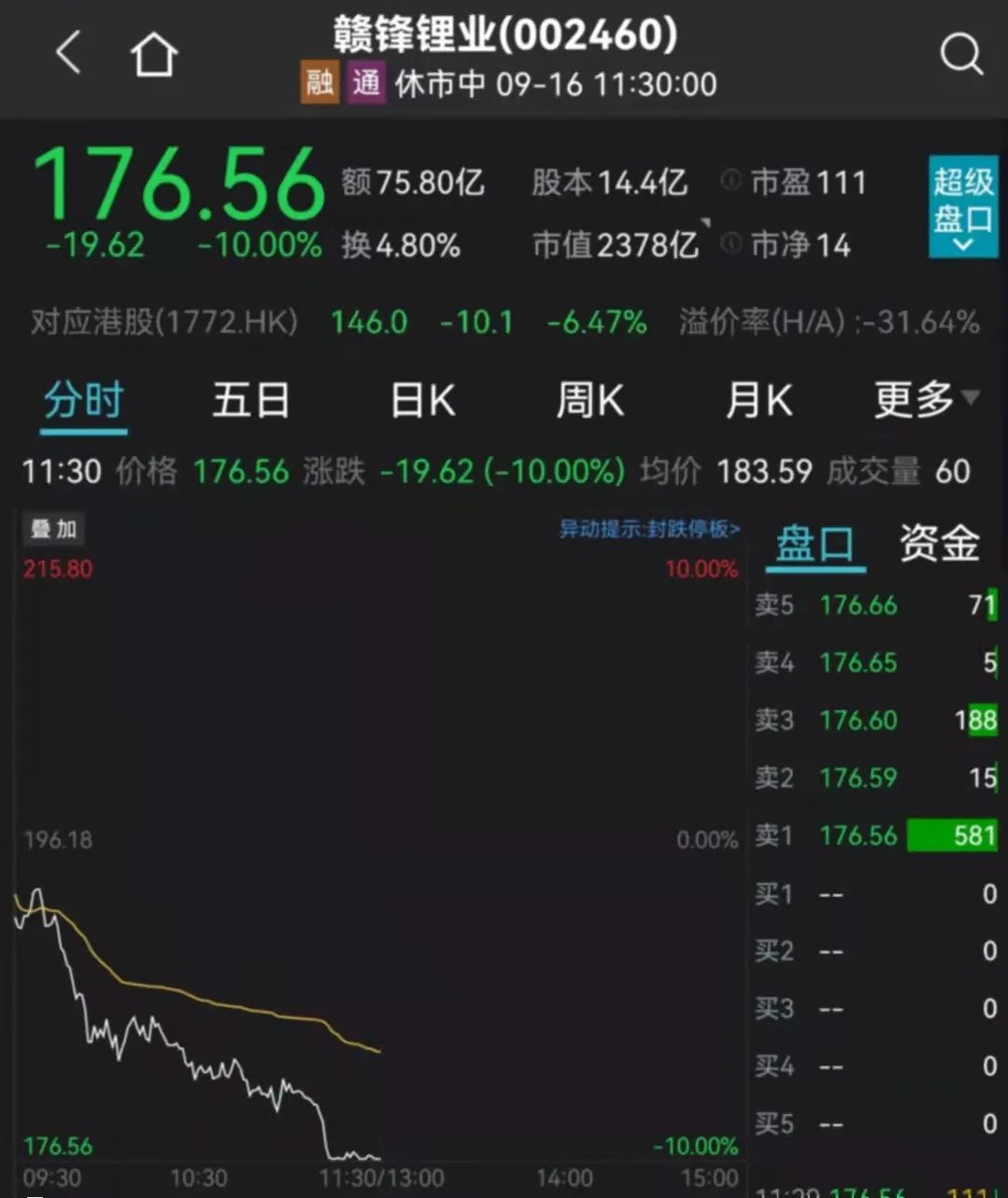1008x1198 pixels.
Task: Open the 更多 chart options dropdown
Action: (x=925, y=400)
